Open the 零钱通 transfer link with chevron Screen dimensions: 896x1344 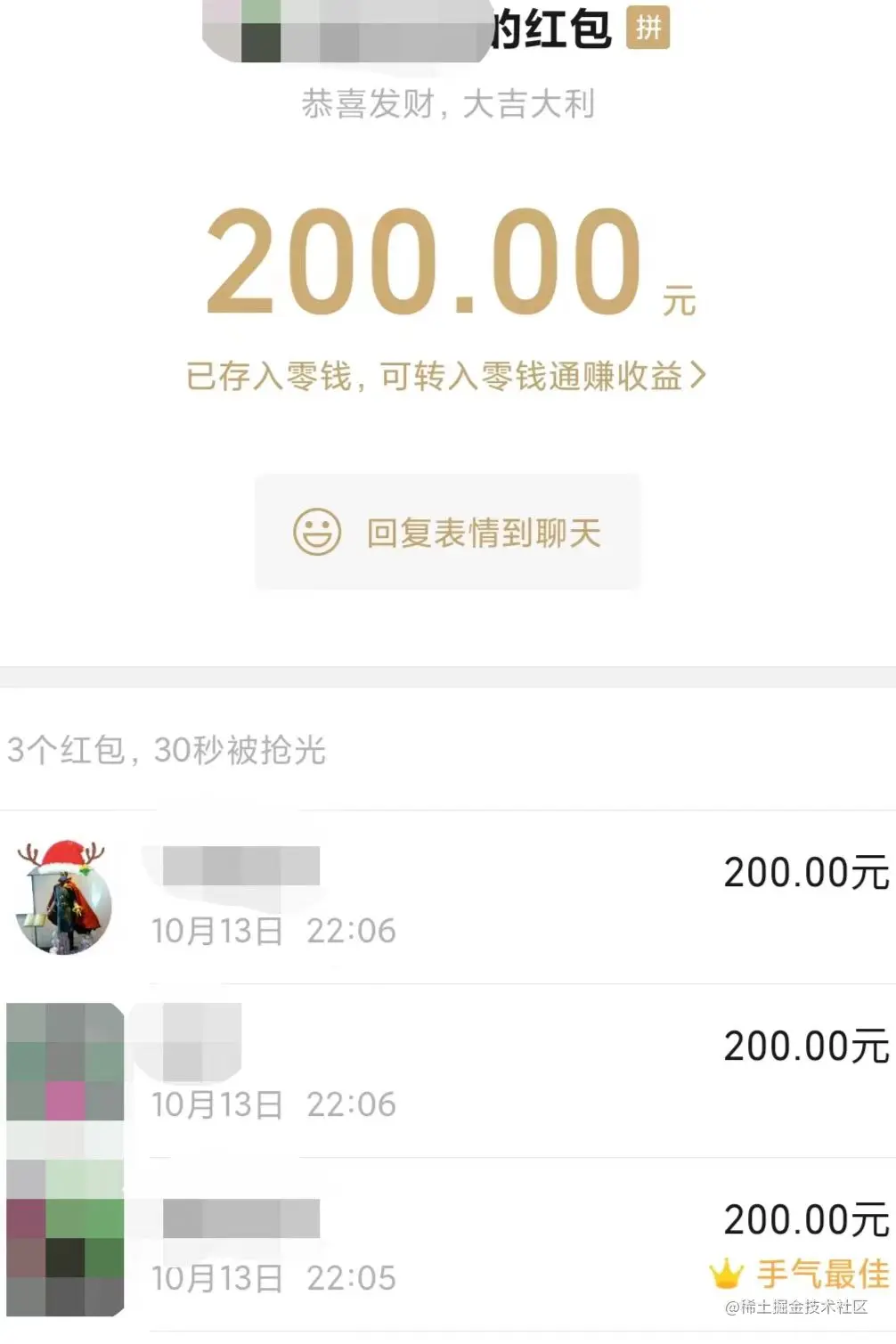[446, 377]
